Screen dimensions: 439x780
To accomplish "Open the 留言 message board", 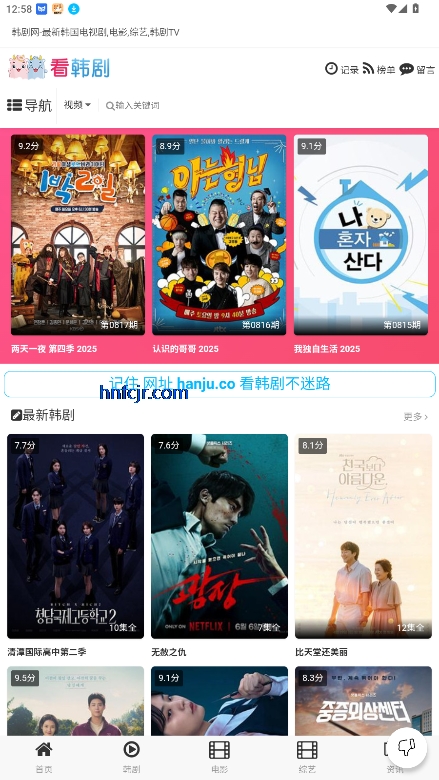I will pyautogui.click(x=418, y=69).
